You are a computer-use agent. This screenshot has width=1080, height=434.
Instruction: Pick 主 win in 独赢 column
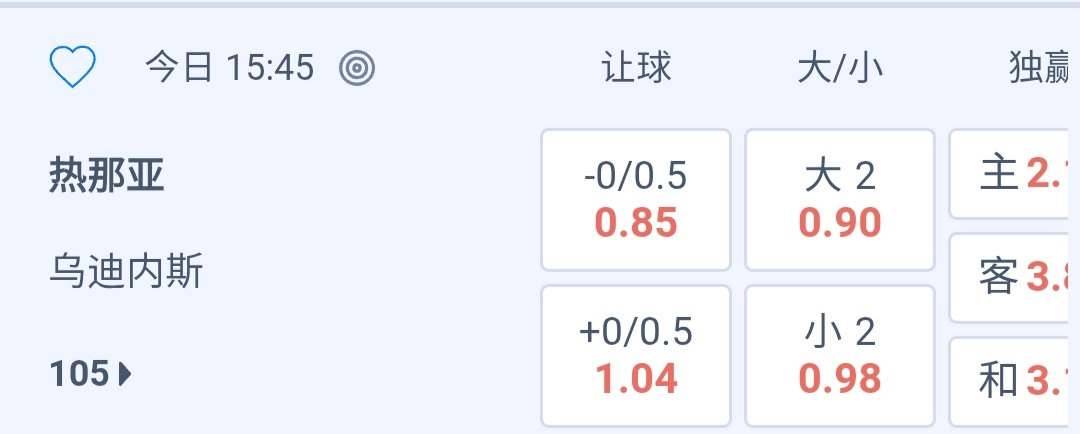pos(1014,174)
